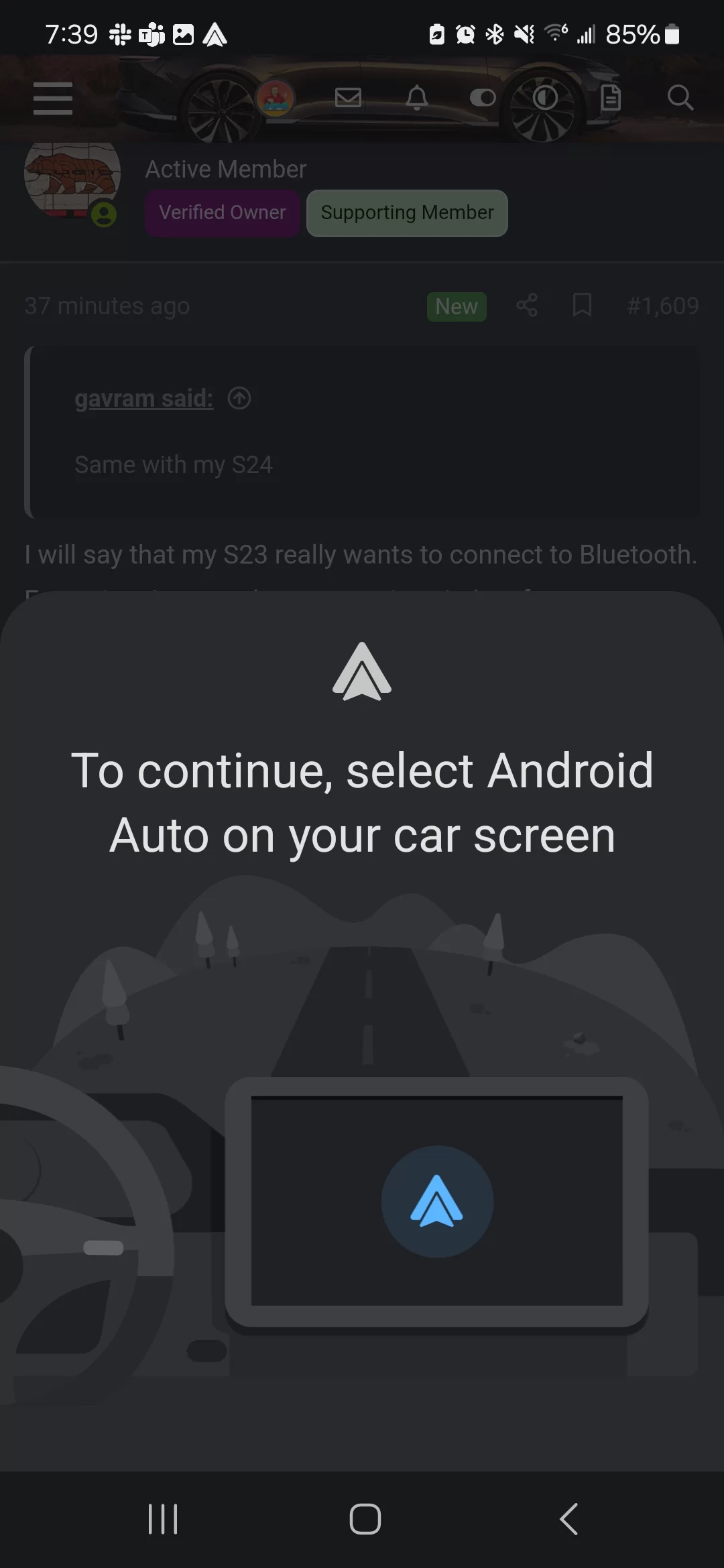
Task: Go back using system back button
Action: pos(568,1519)
